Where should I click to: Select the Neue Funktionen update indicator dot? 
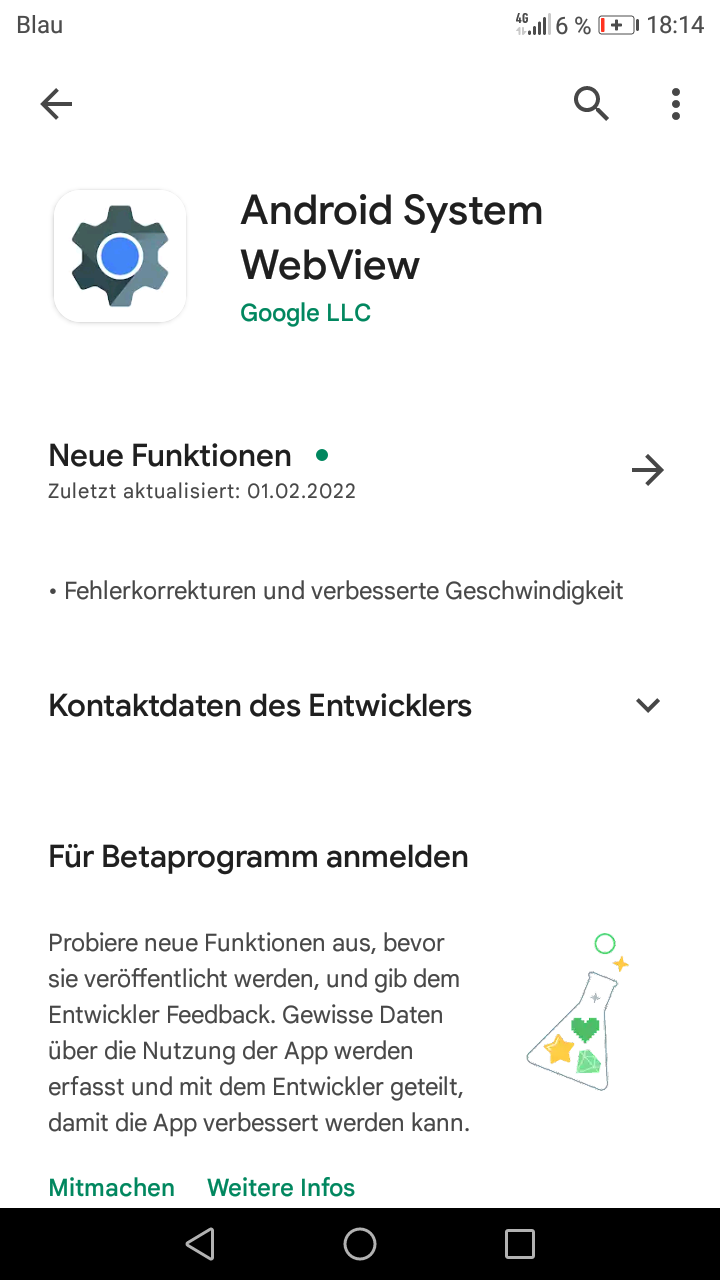point(322,454)
